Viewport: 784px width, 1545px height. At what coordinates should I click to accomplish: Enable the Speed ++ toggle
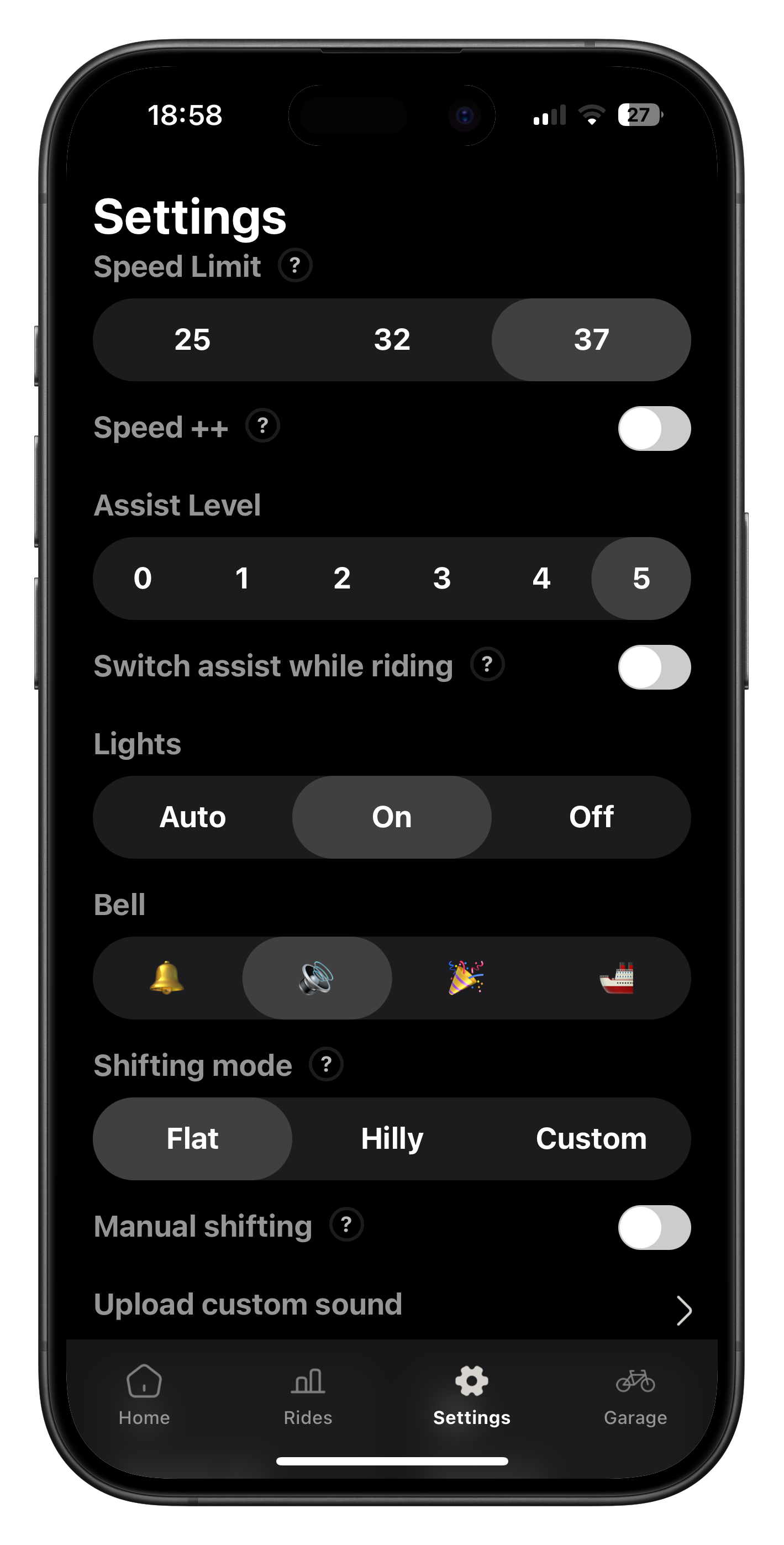[654, 428]
